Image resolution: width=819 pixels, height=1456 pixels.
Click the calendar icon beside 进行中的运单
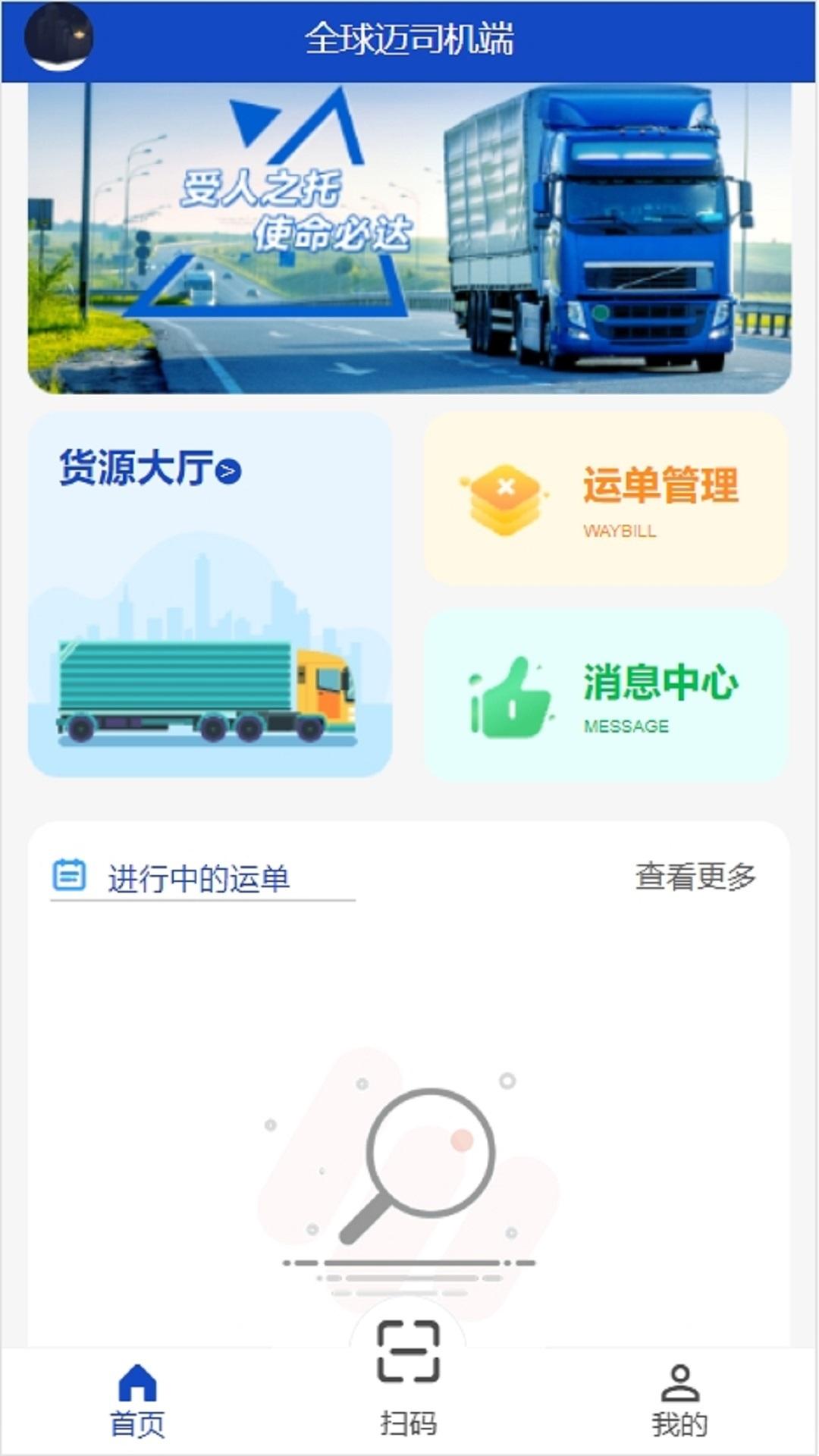click(x=70, y=877)
